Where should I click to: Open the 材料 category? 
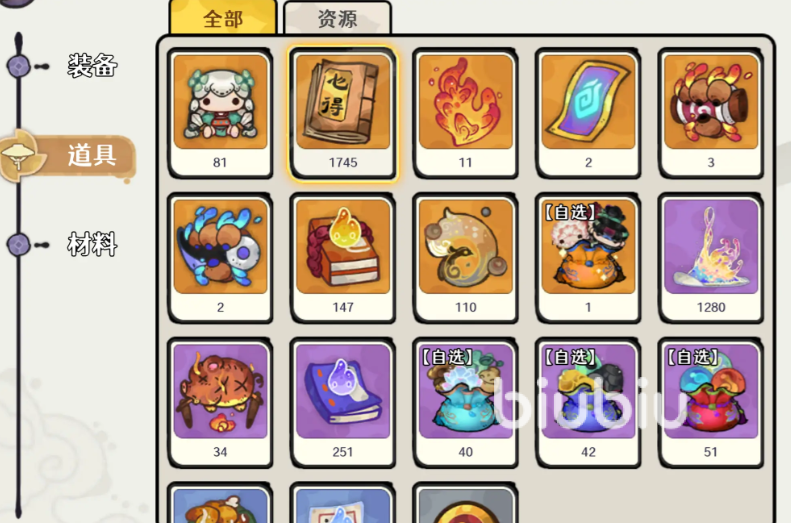click(92, 243)
